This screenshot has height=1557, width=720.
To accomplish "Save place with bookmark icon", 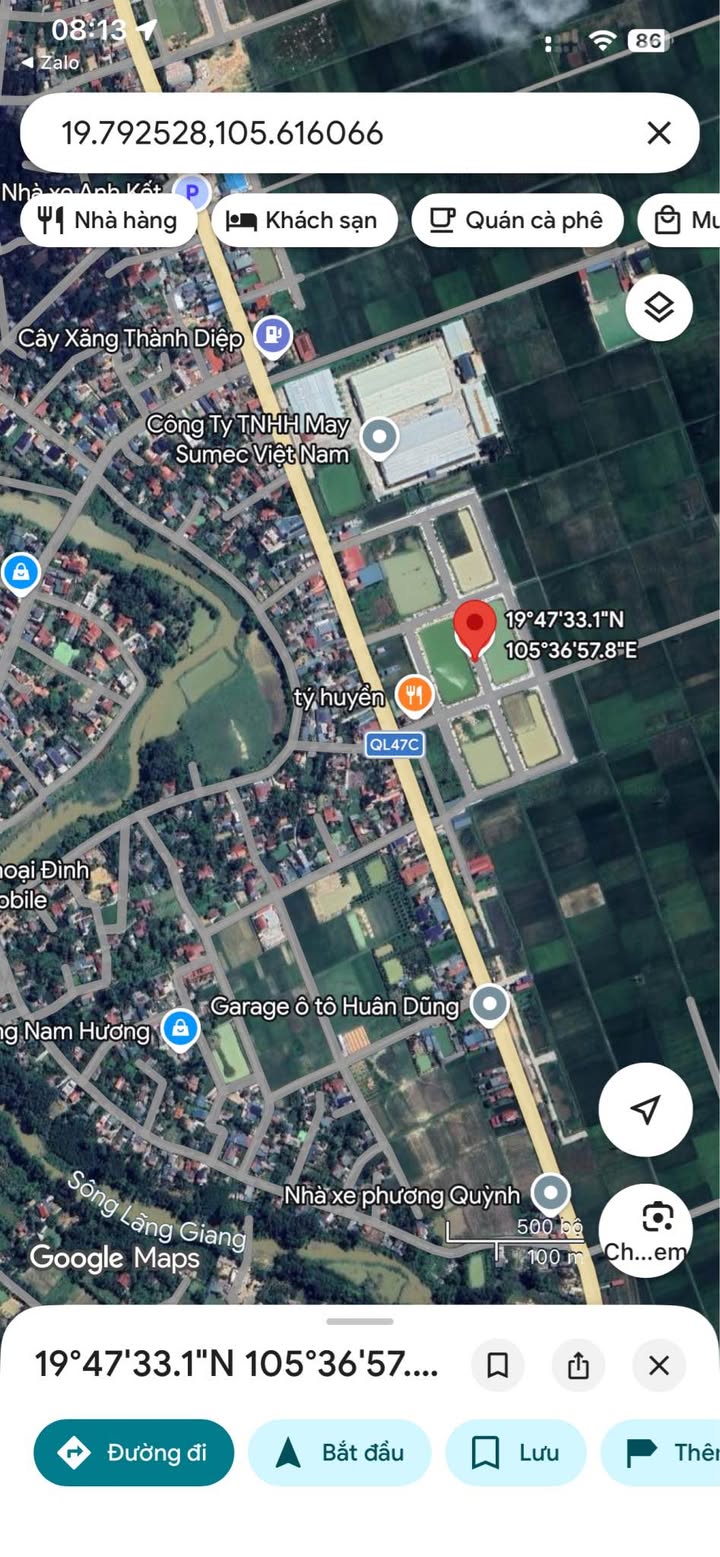I will [x=498, y=1366].
